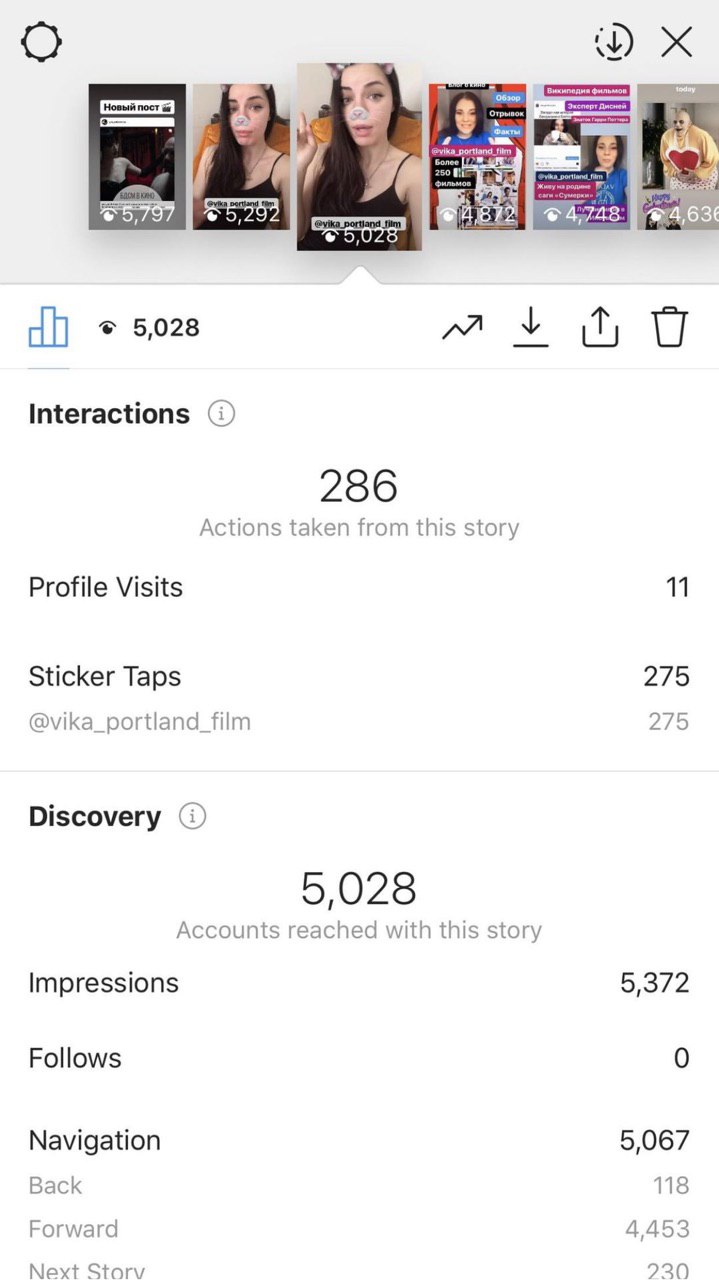Open the story thumbnail with 5,292 views

241,157
